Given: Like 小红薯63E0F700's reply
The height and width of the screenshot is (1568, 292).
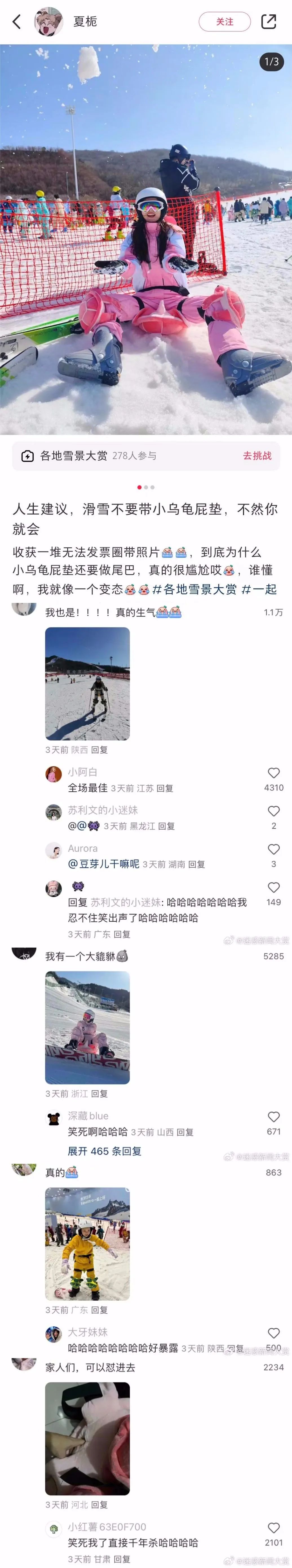Looking at the screenshot, I should [274, 1528].
